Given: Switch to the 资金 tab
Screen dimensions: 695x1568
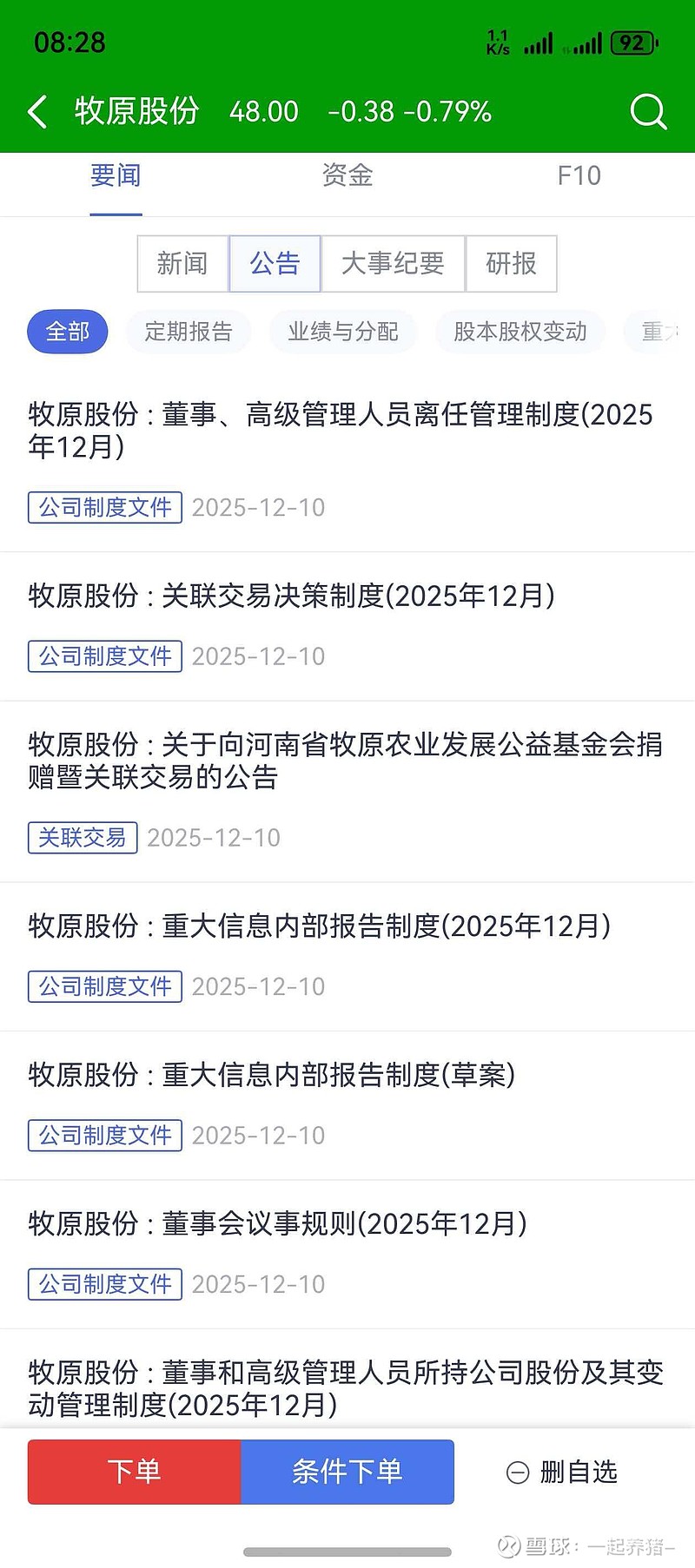Looking at the screenshot, I should (x=347, y=176).
